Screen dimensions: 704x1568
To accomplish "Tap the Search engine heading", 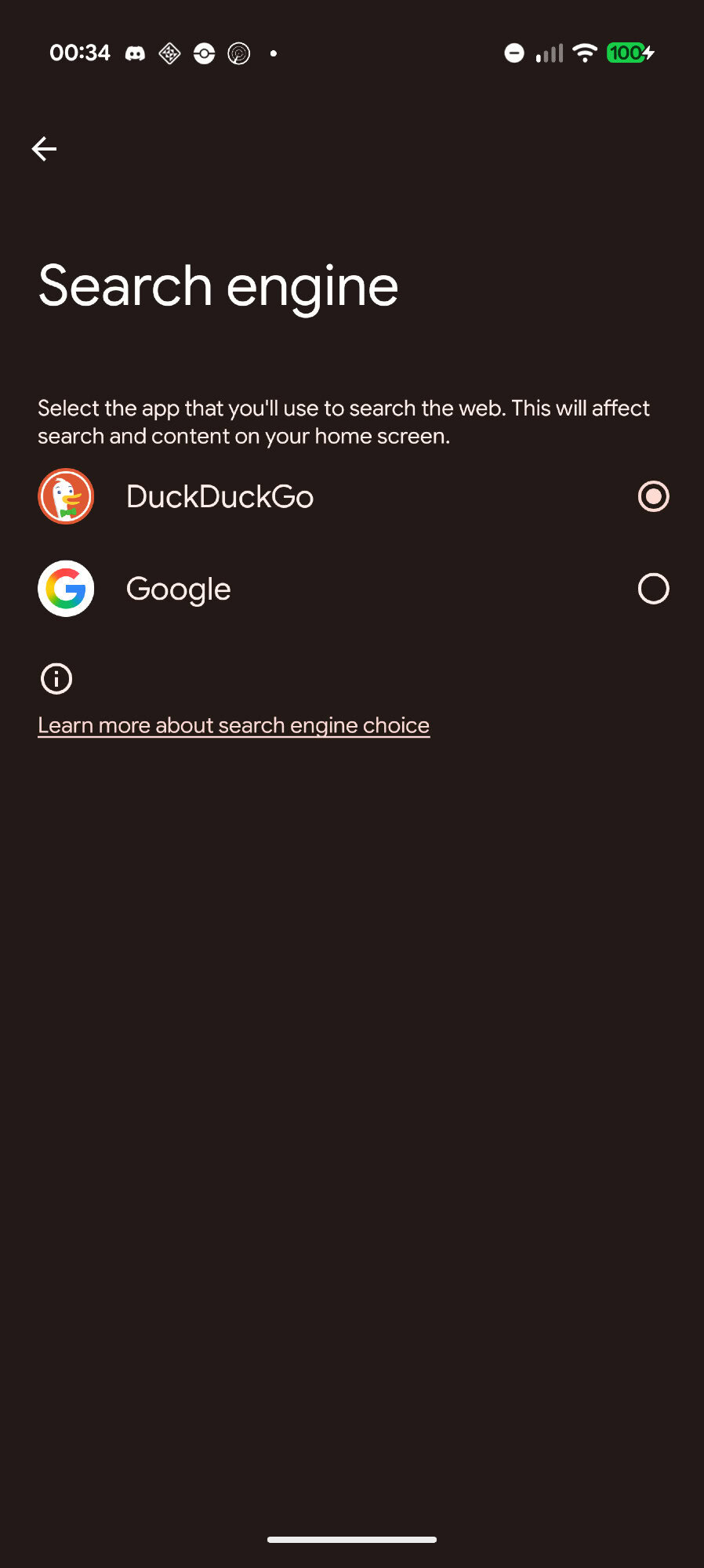I will click(218, 285).
